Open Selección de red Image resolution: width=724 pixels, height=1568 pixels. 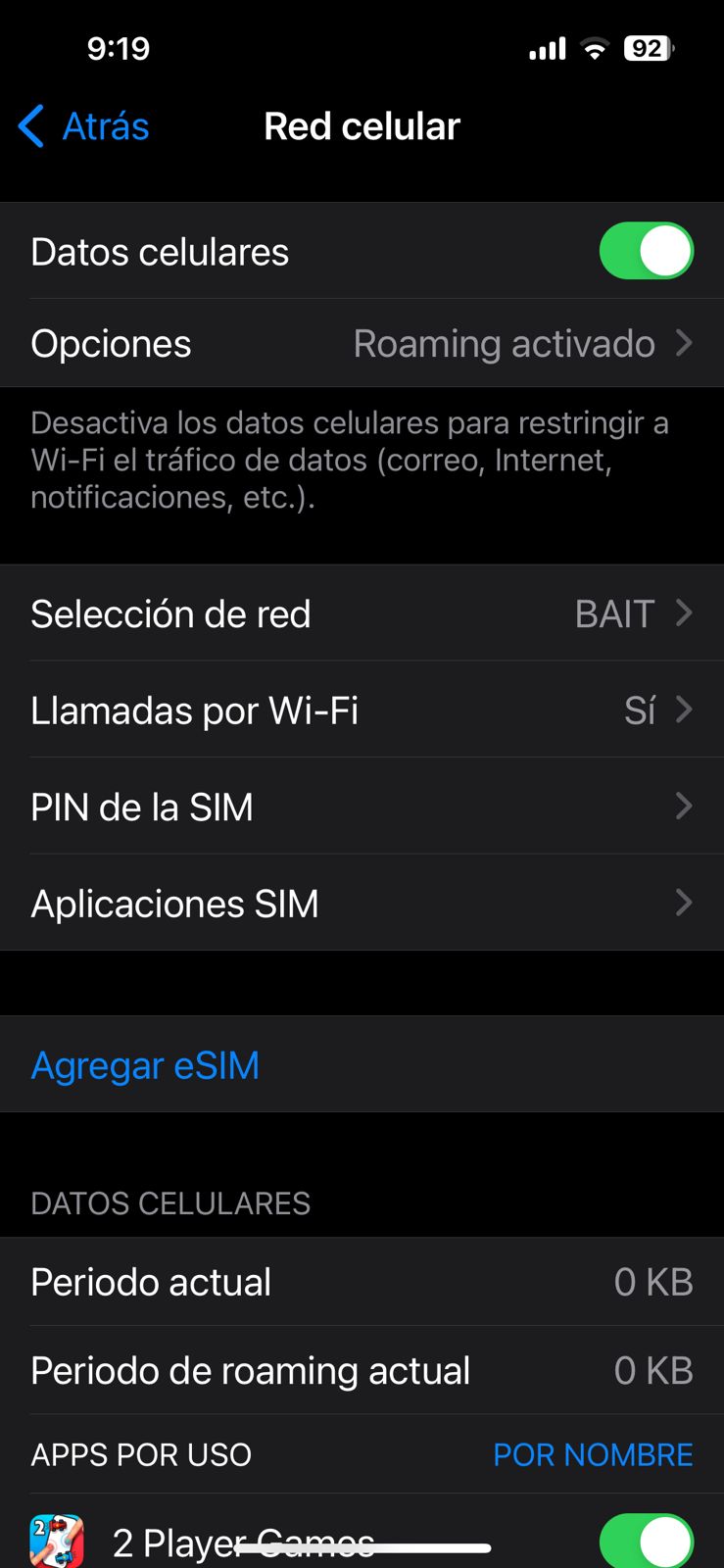(x=362, y=614)
